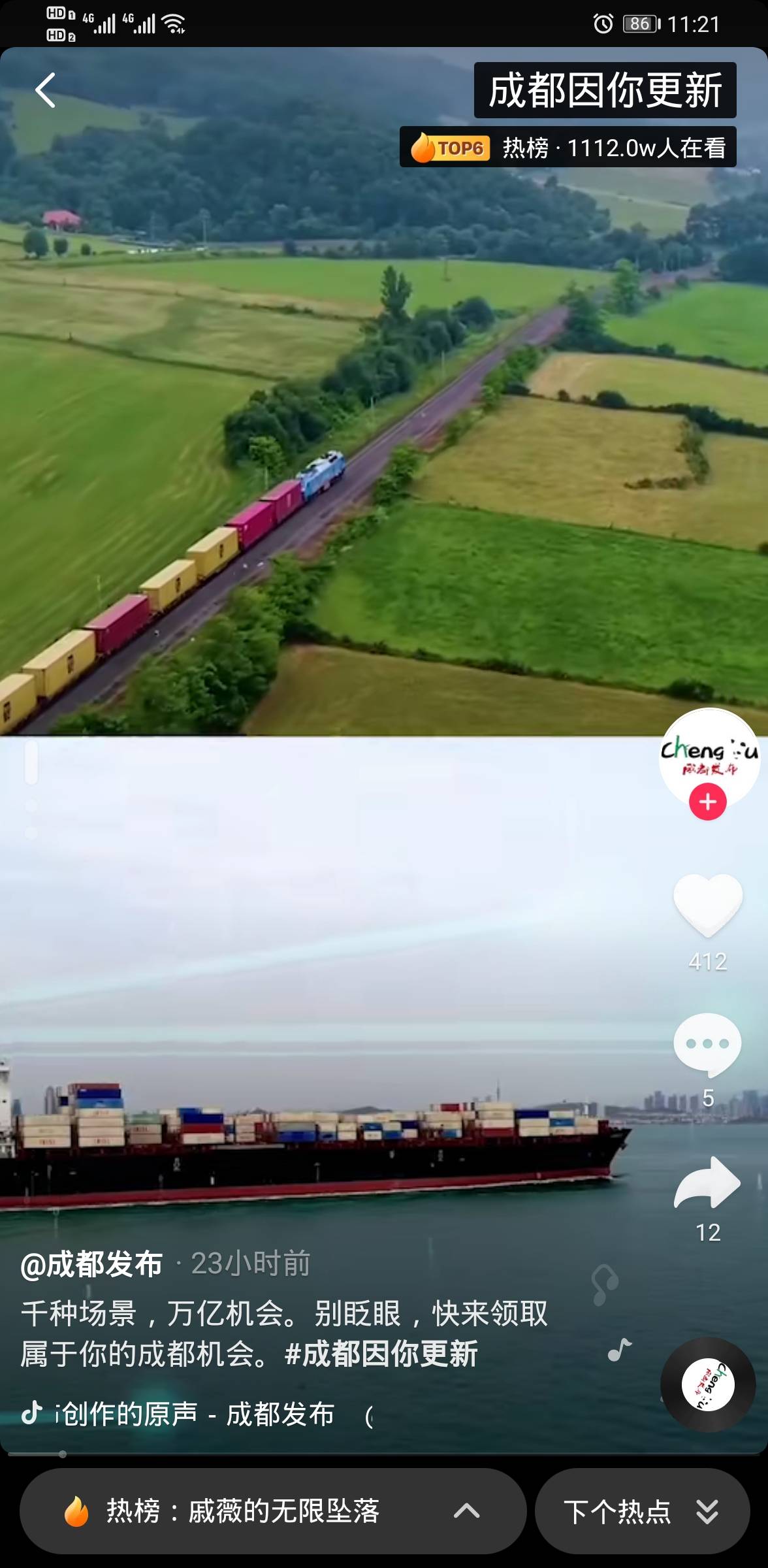The width and height of the screenshot is (768, 1568).
Task: Jump to the next hot topic 下个热点
Action: tap(641, 1511)
